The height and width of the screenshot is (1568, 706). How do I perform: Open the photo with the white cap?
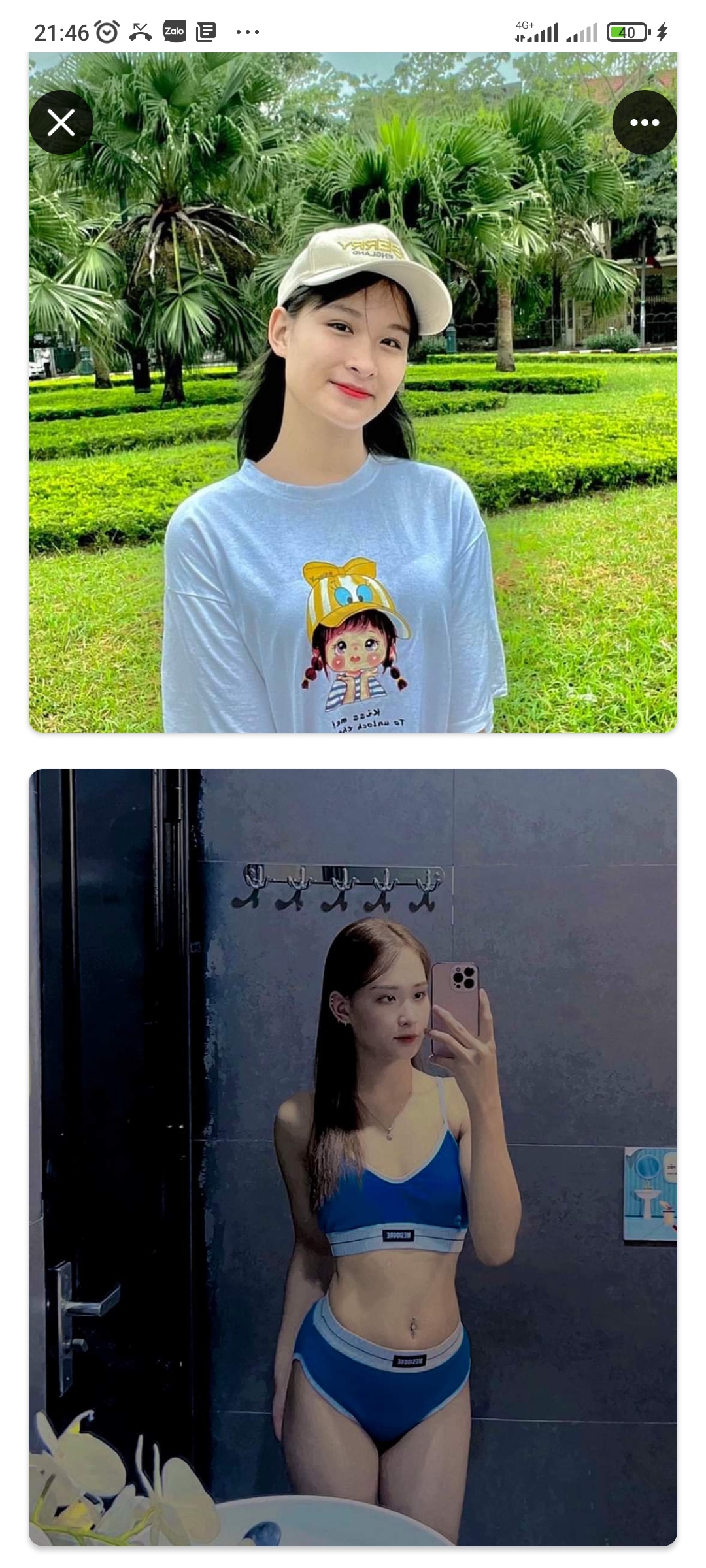click(353, 425)
